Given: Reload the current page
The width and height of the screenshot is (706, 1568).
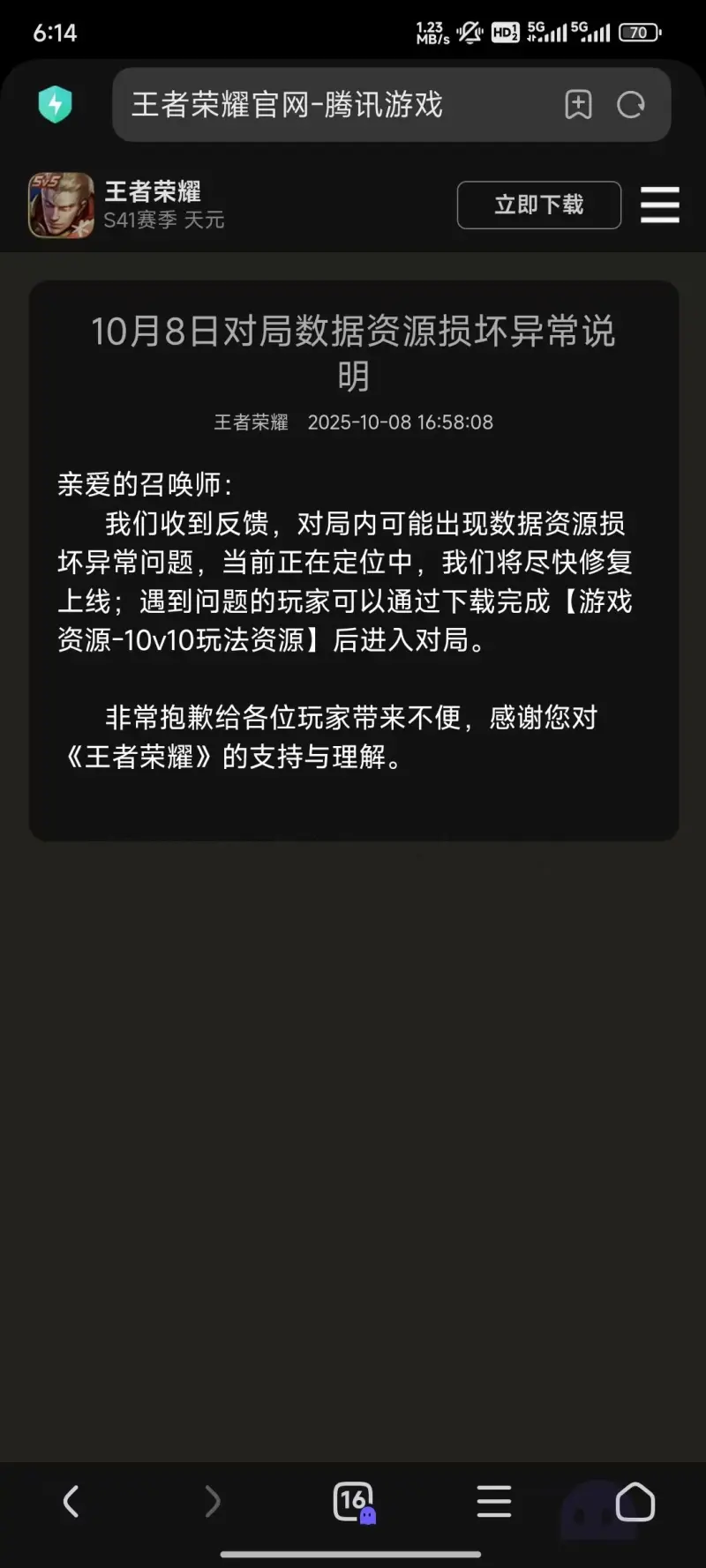Looking at the screenshot, I should coord(630,105).
